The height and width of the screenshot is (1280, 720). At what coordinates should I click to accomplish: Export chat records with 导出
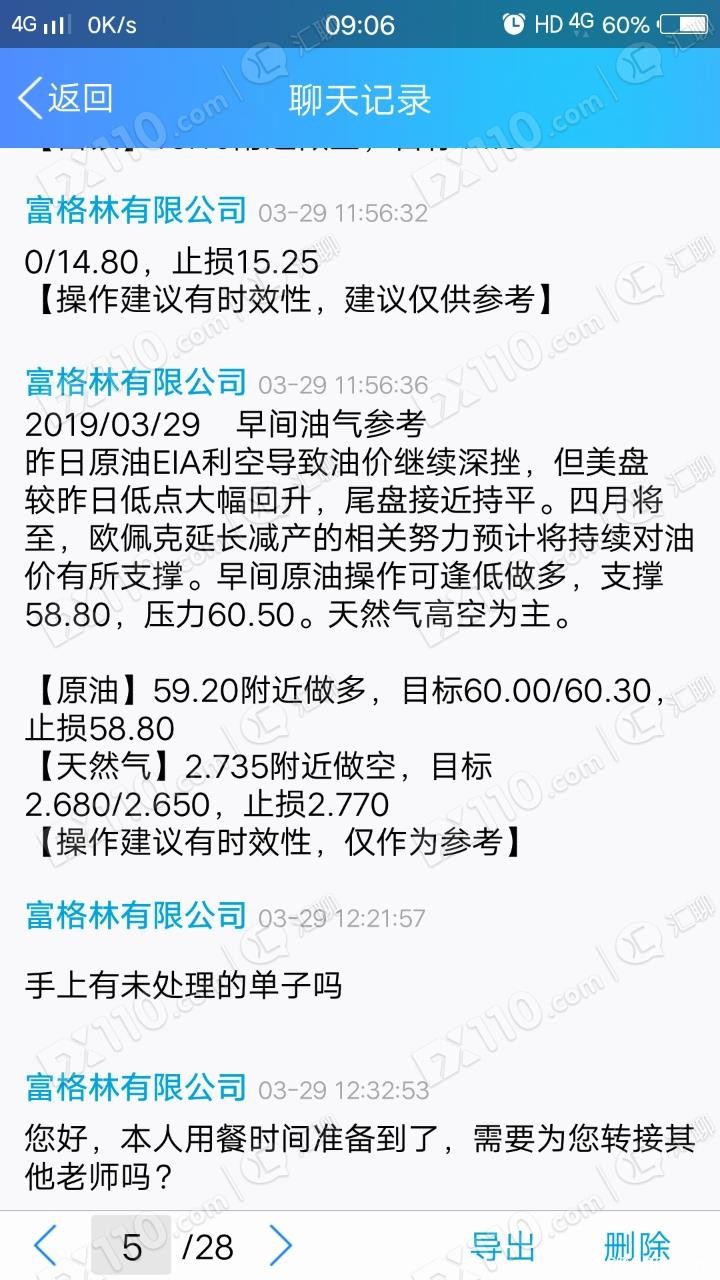(x=503, y=1246)
